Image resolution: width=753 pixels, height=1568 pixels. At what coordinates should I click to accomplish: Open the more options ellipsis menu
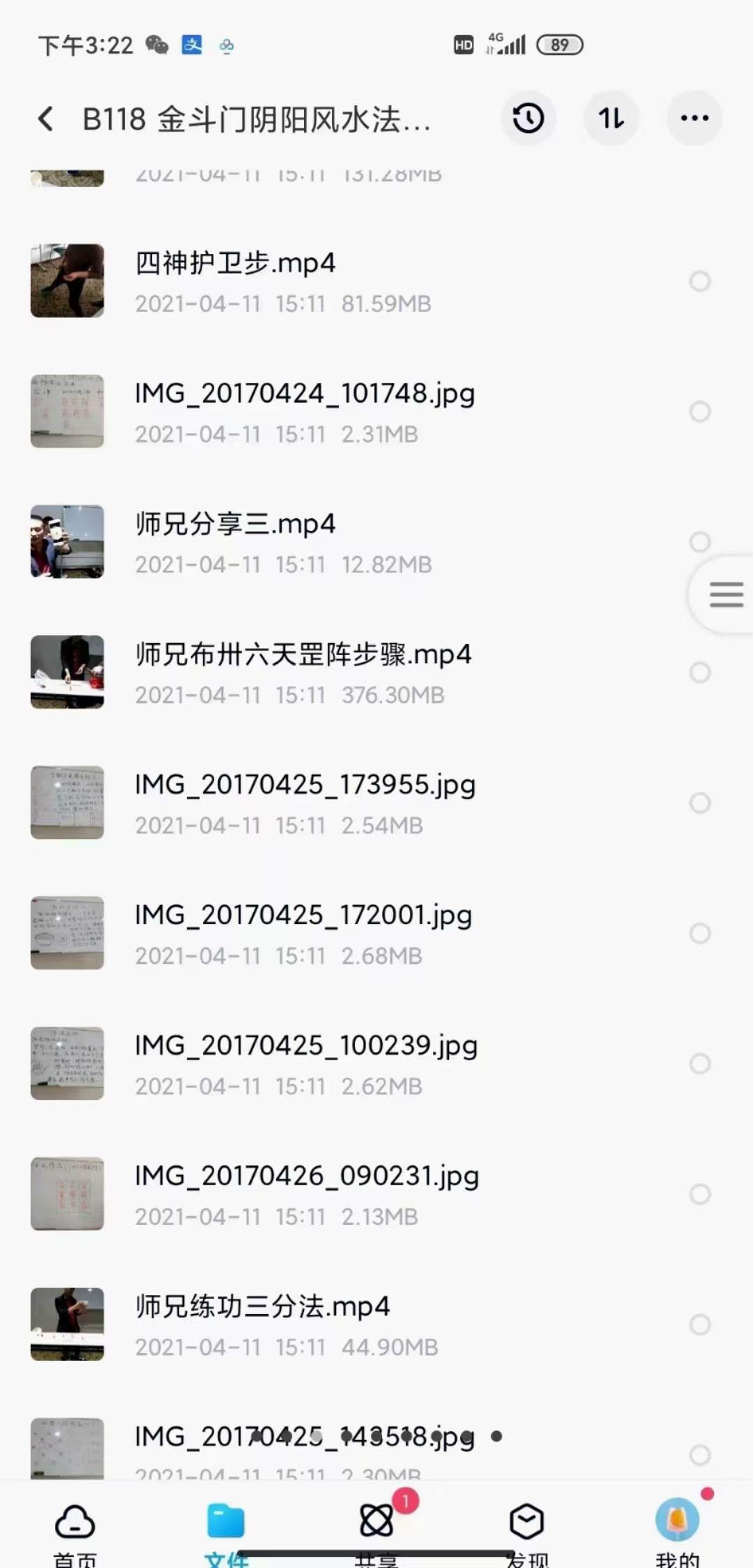692,119
